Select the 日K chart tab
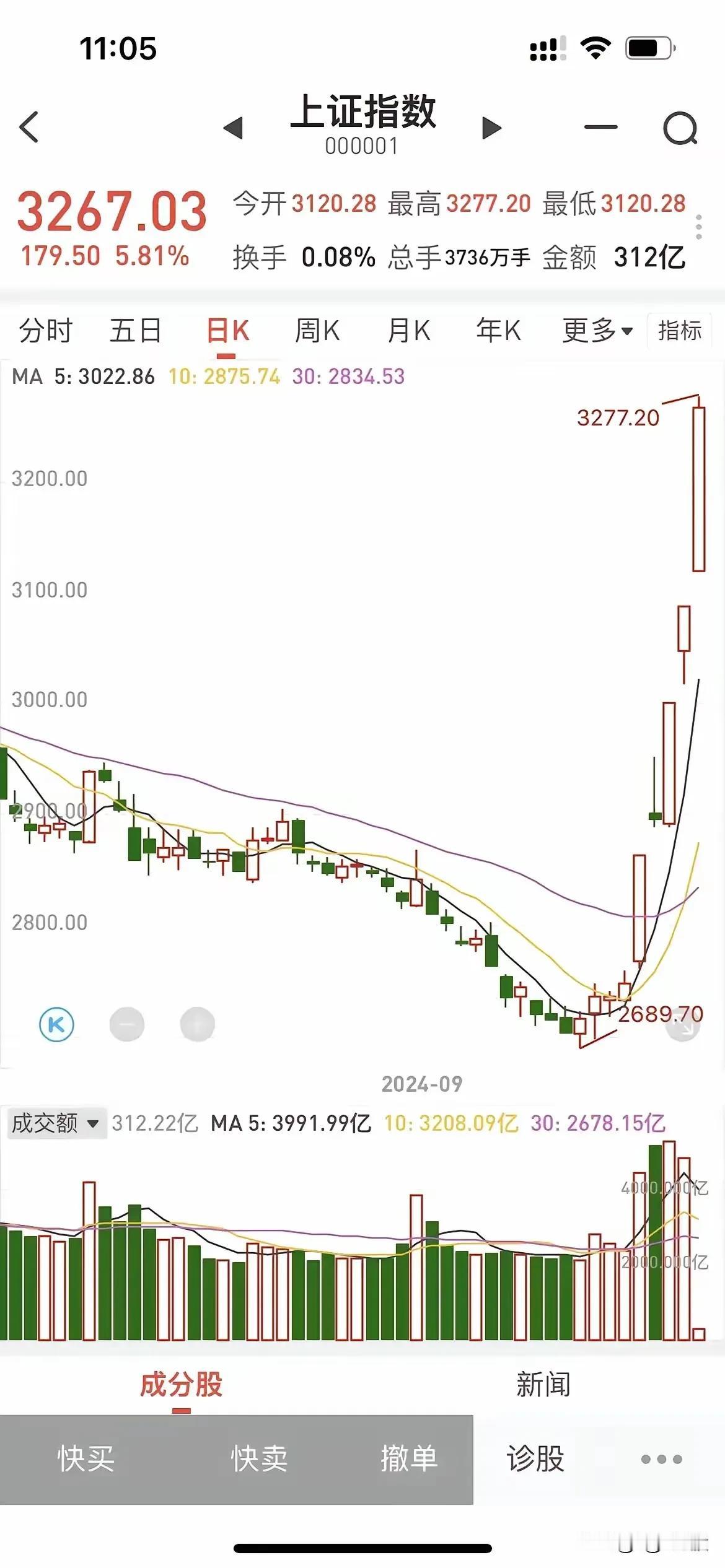Screen dimensions: 725x1568 coord(227,331)
